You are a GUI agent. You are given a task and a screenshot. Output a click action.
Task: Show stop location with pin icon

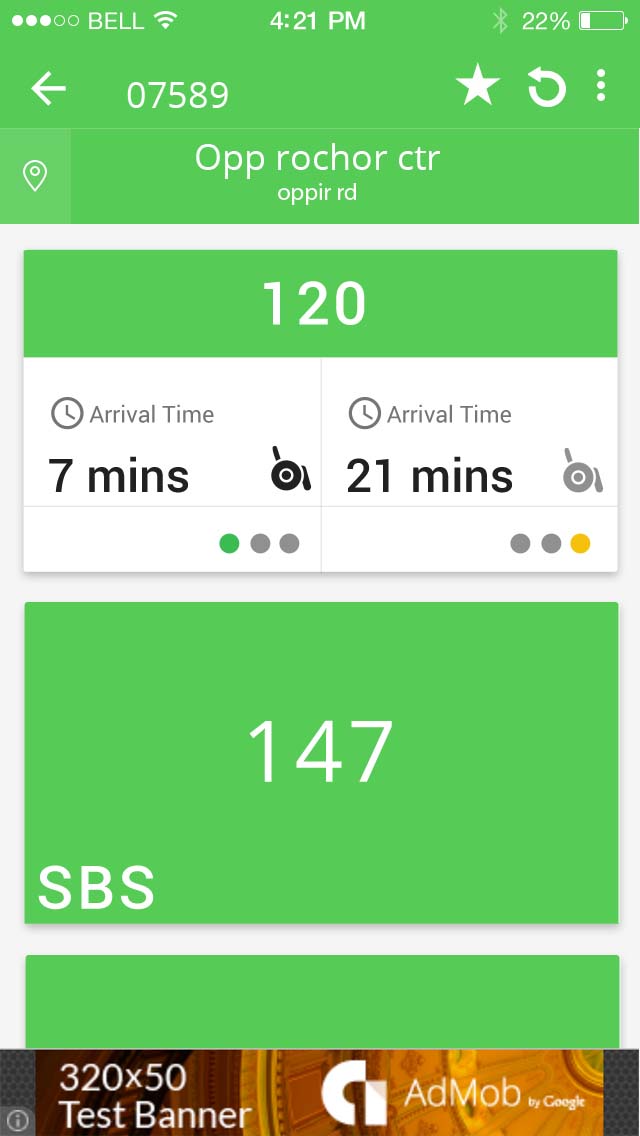click(35, 177)
